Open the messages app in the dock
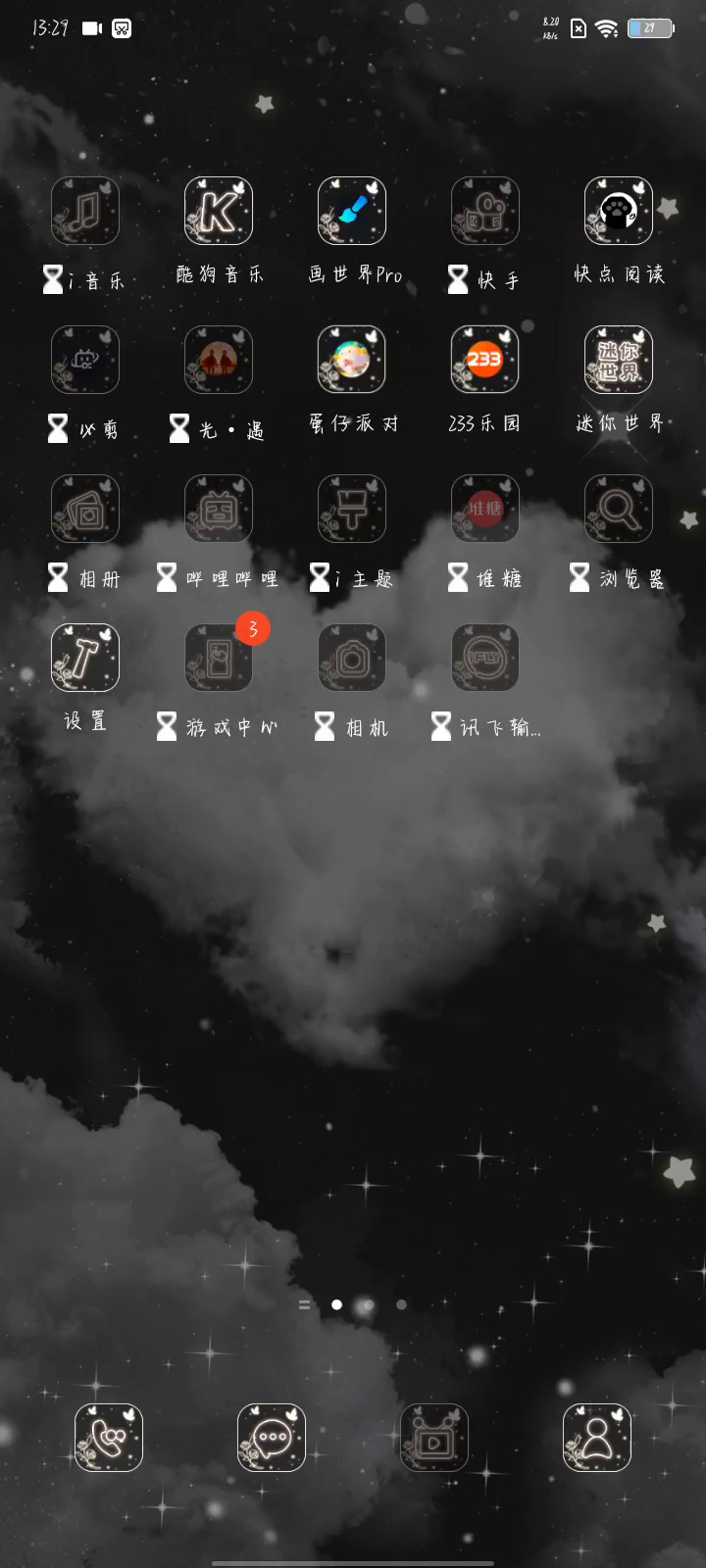Image resolution: width=706 pixels, height=1568 pixels. point(272,1438)
